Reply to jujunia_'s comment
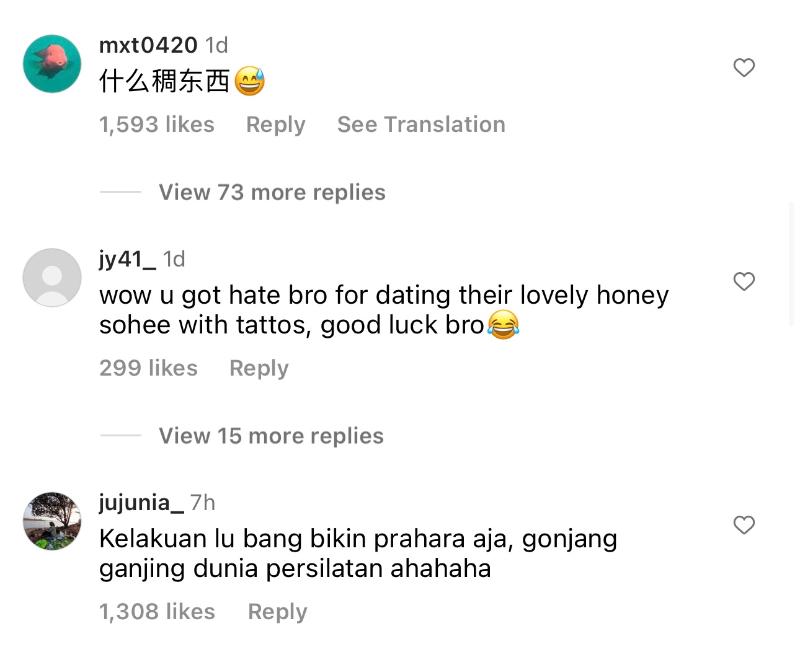Viewport: 800px width, 657px height. (277, 612)
